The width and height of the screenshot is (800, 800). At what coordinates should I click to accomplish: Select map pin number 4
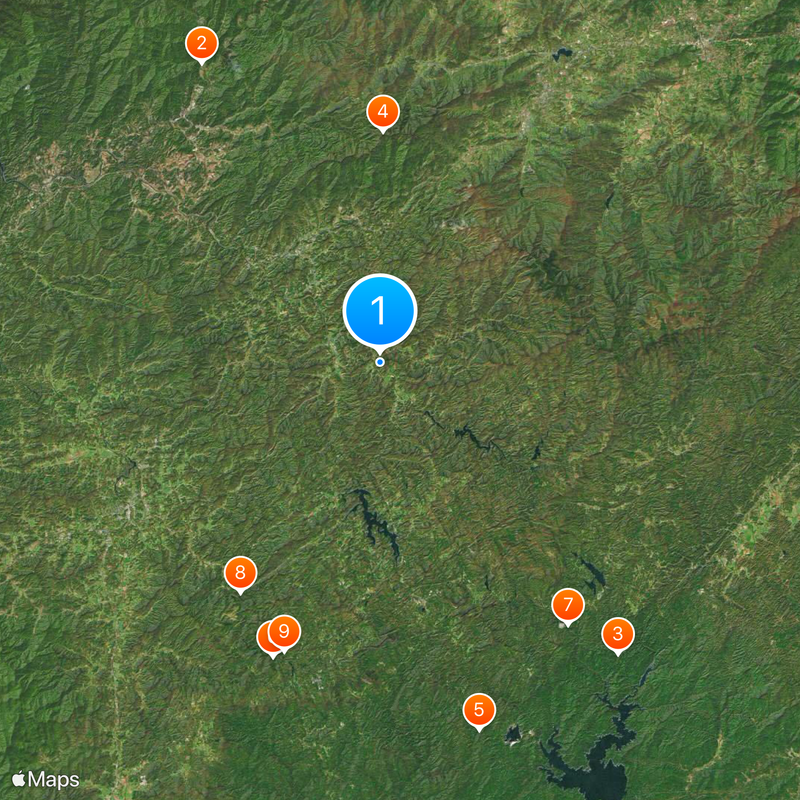click(x=382, y=112)
